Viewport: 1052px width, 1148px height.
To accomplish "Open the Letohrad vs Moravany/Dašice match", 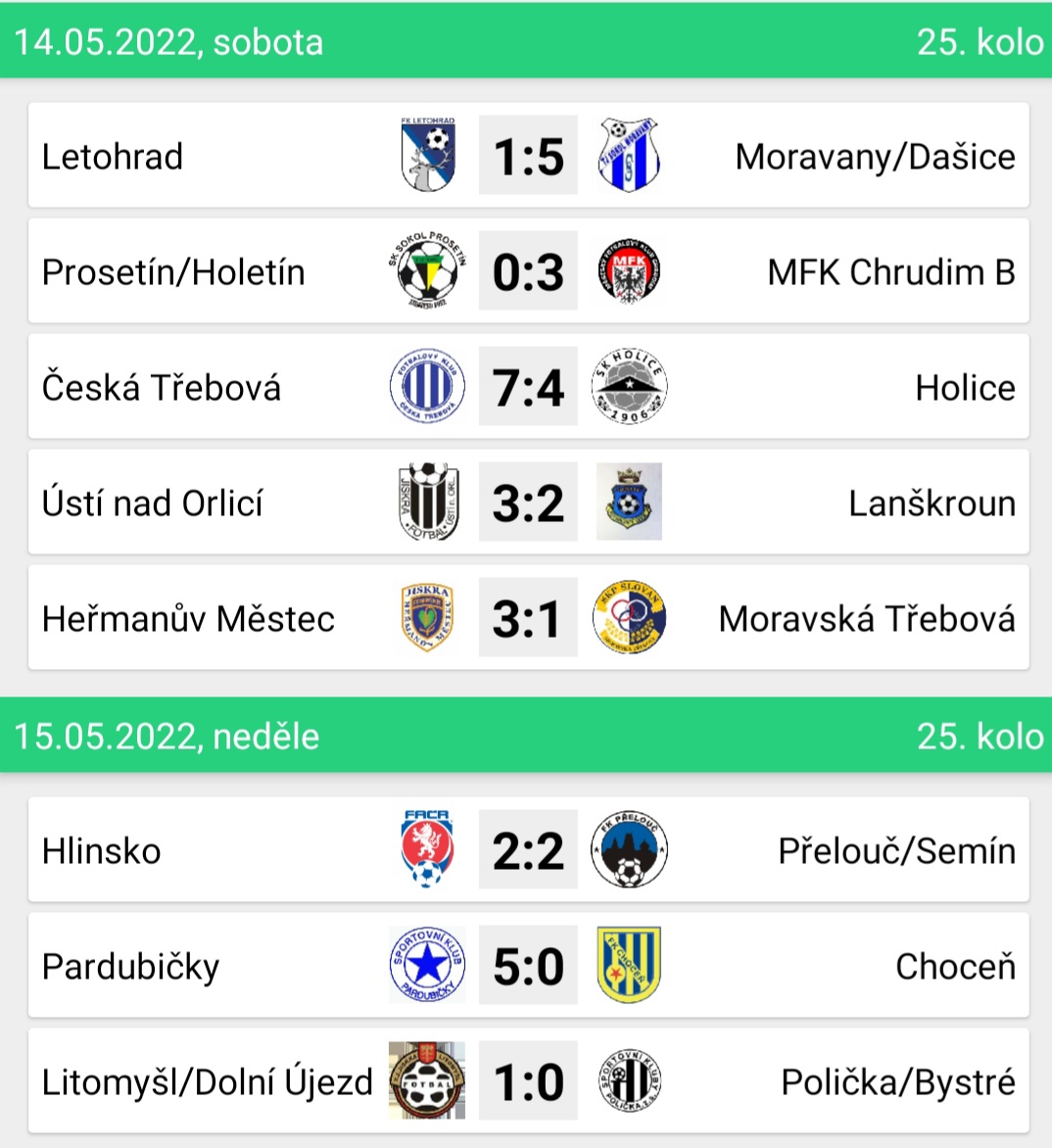I will pos(528,156).
